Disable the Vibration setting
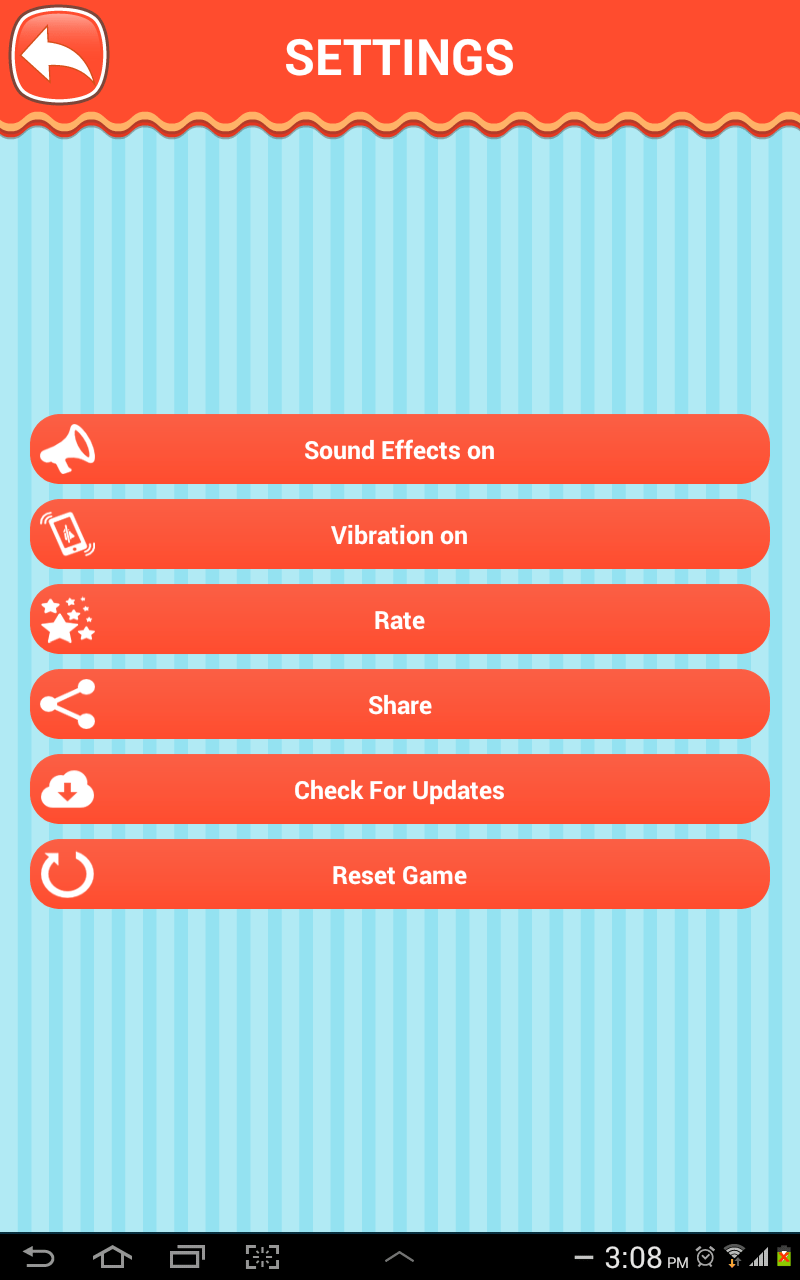This screenshot has width=800, height=1280. [400, 534]
